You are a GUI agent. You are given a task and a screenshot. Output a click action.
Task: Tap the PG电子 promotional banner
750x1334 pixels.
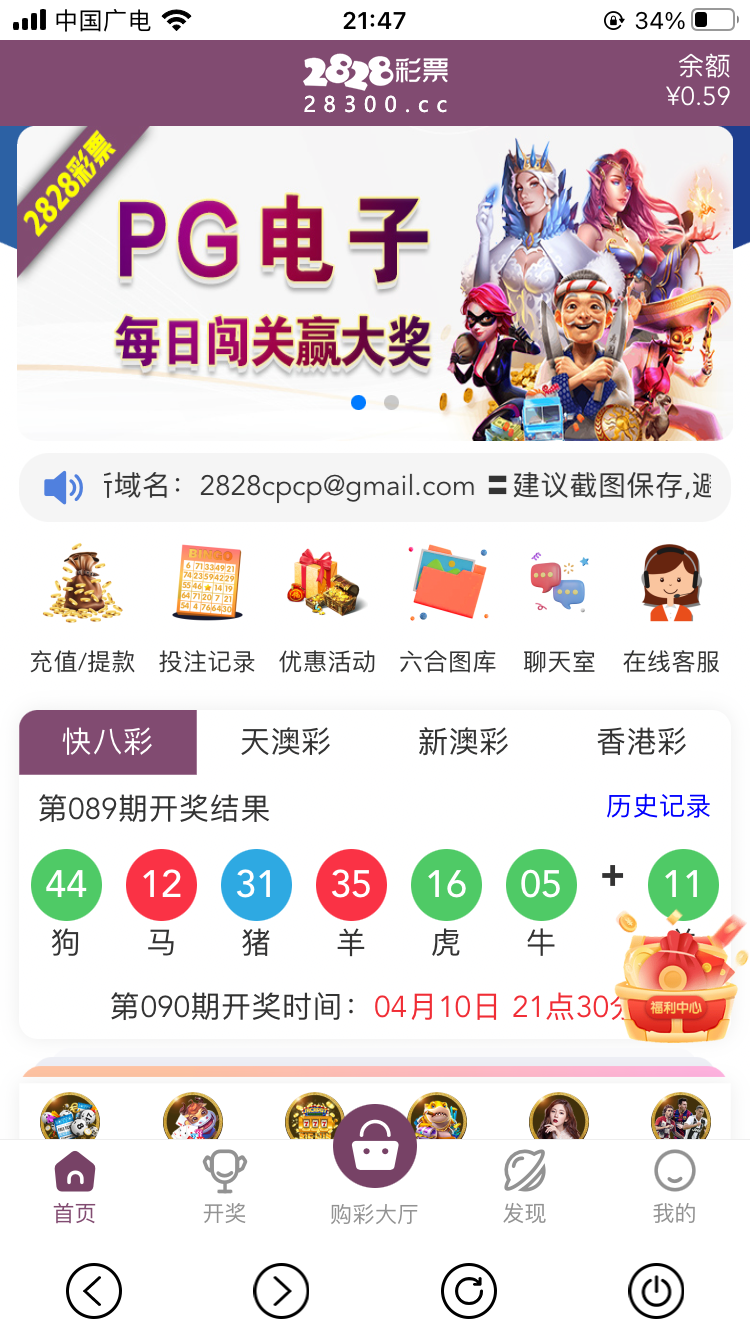click(x=374, y=283)
